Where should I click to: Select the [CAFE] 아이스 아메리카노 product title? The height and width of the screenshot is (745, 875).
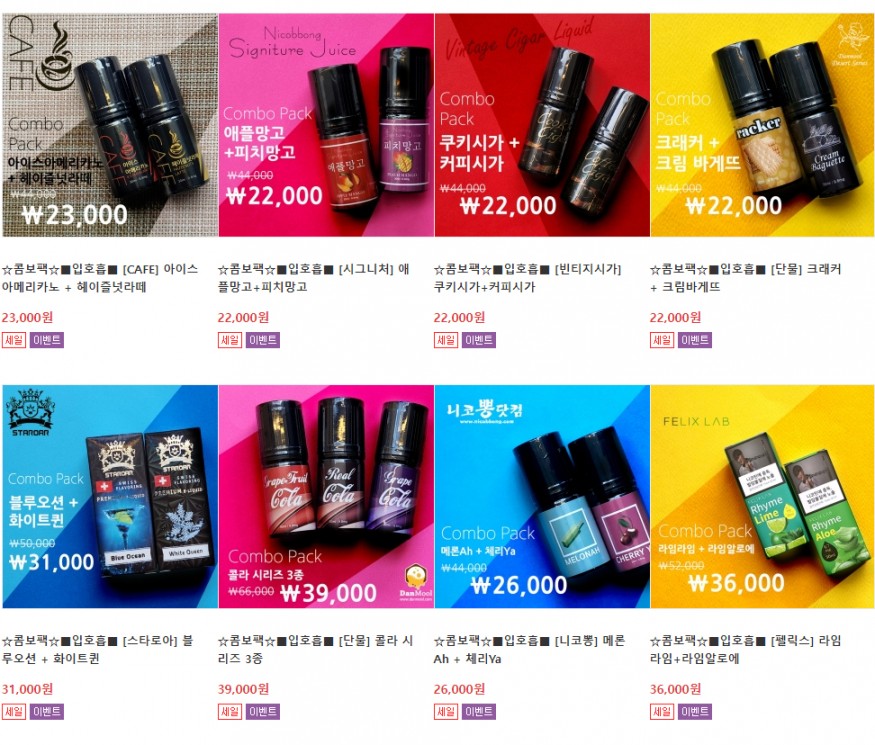coord(100,278)
